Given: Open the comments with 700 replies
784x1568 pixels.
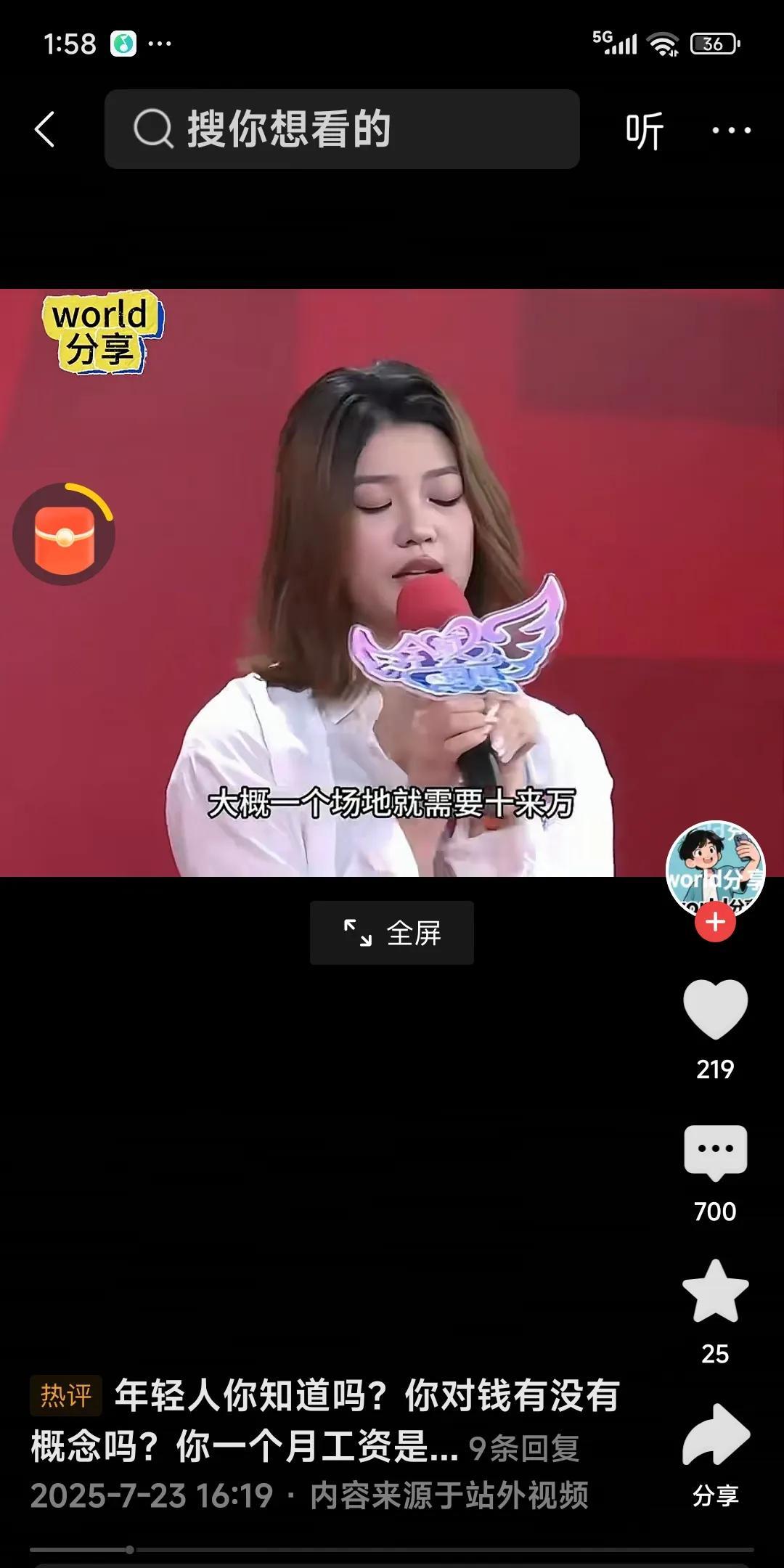Looking at the screenshot, I should pyautogui.click(x=715, y=1153).
